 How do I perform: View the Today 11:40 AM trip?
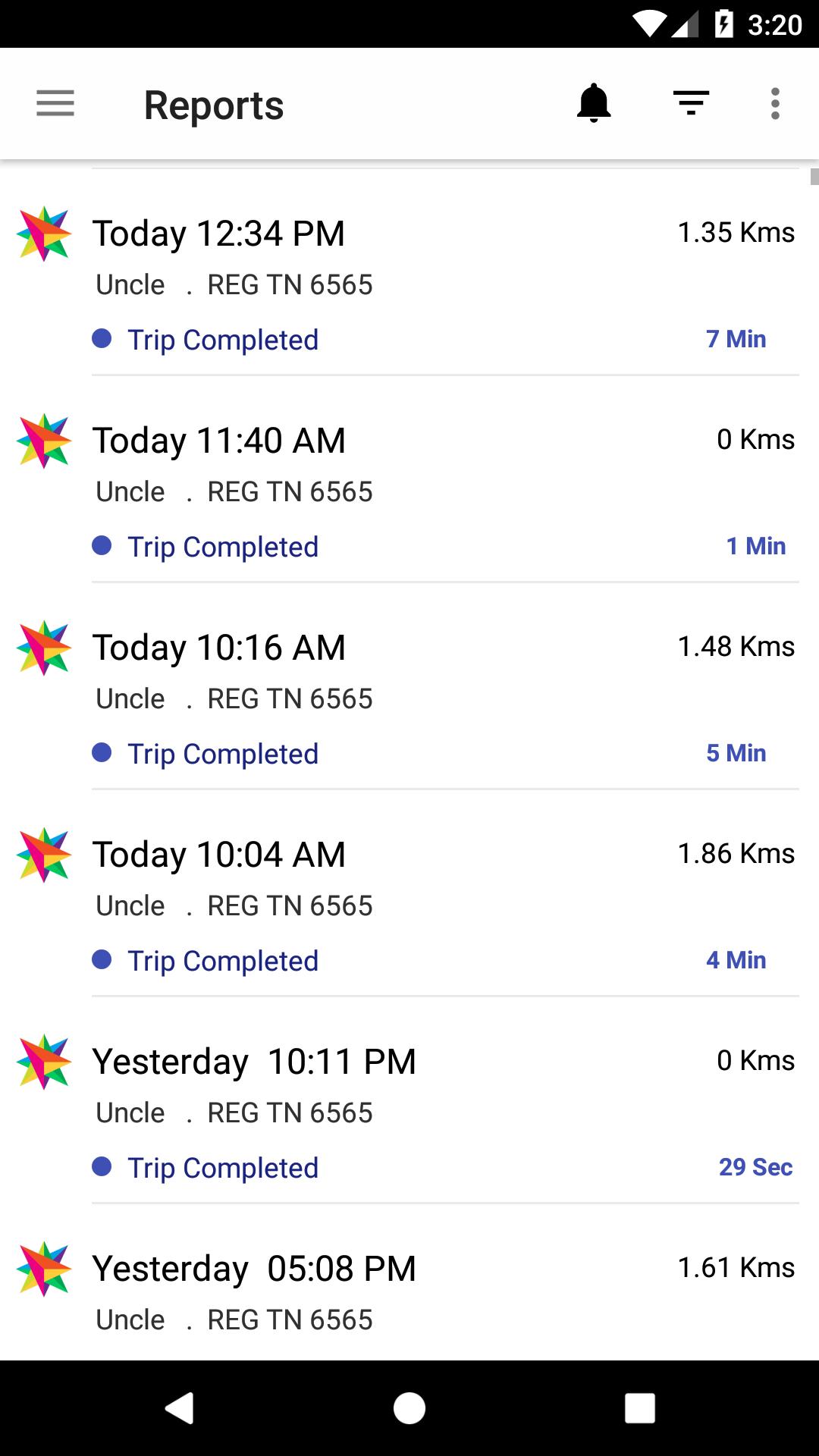[409, 479]
